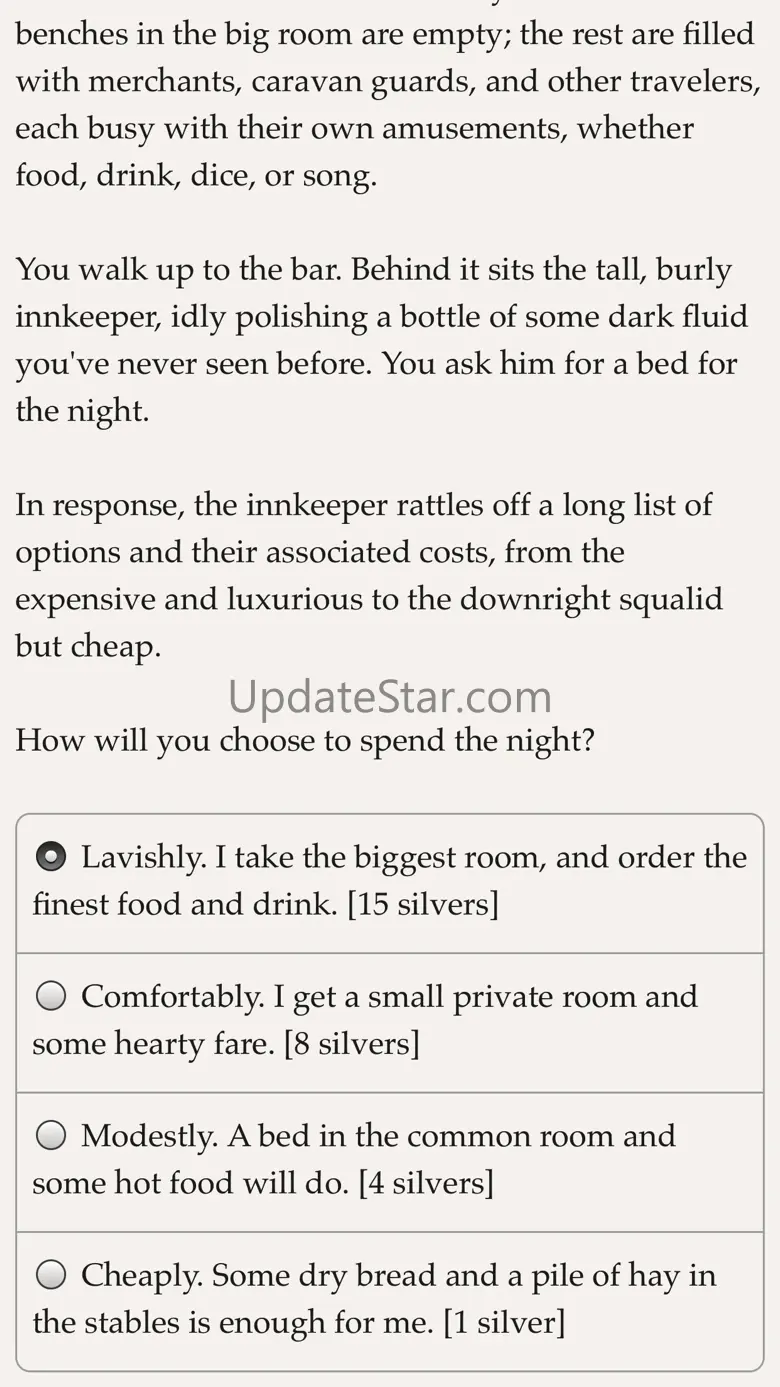Screen dimensions: 780x1387
Task: Pick Modestly, a bed in the common room
Action: point(390,1162)
